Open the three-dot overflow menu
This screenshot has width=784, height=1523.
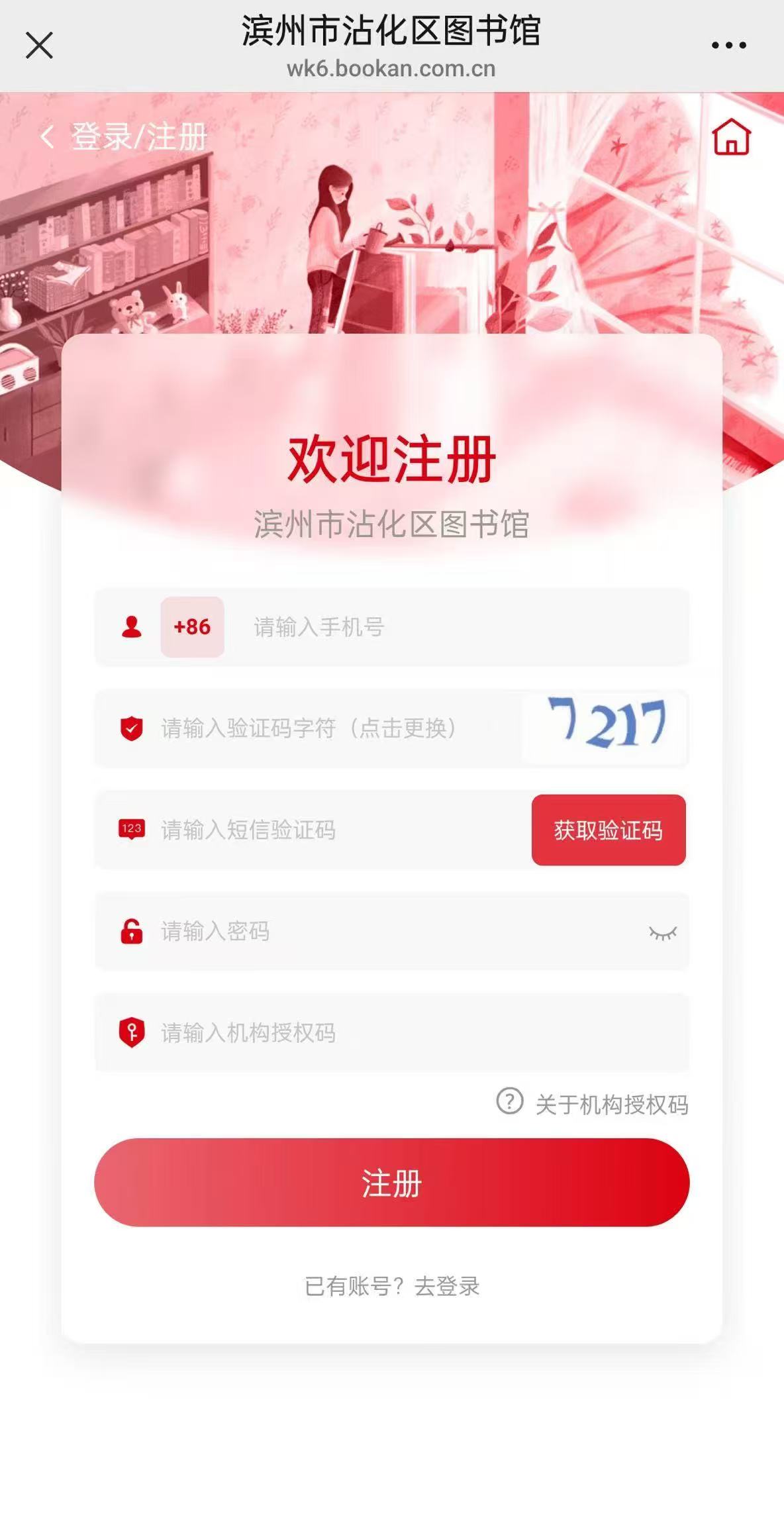pyautogui.click(x=728, y=46)
